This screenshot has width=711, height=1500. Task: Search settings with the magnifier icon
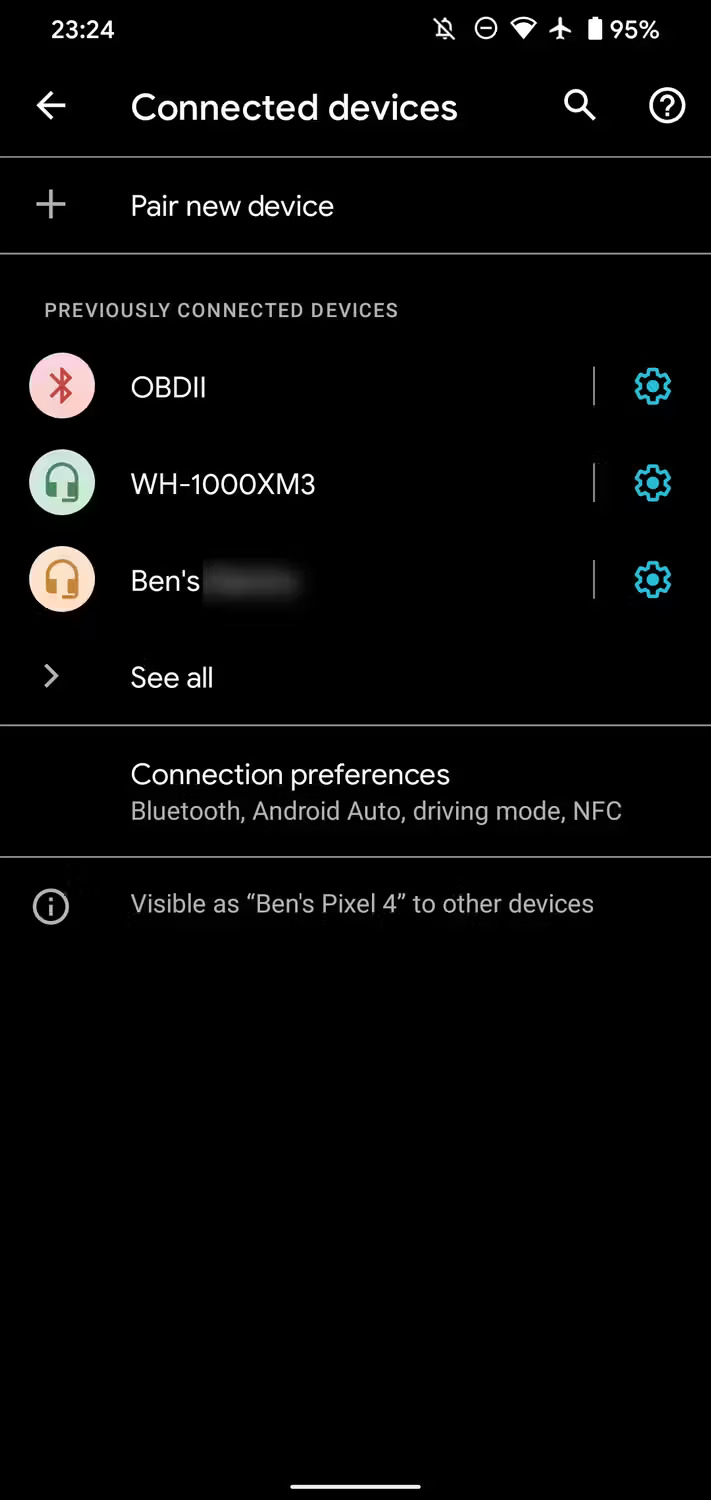tap(580, 106)
